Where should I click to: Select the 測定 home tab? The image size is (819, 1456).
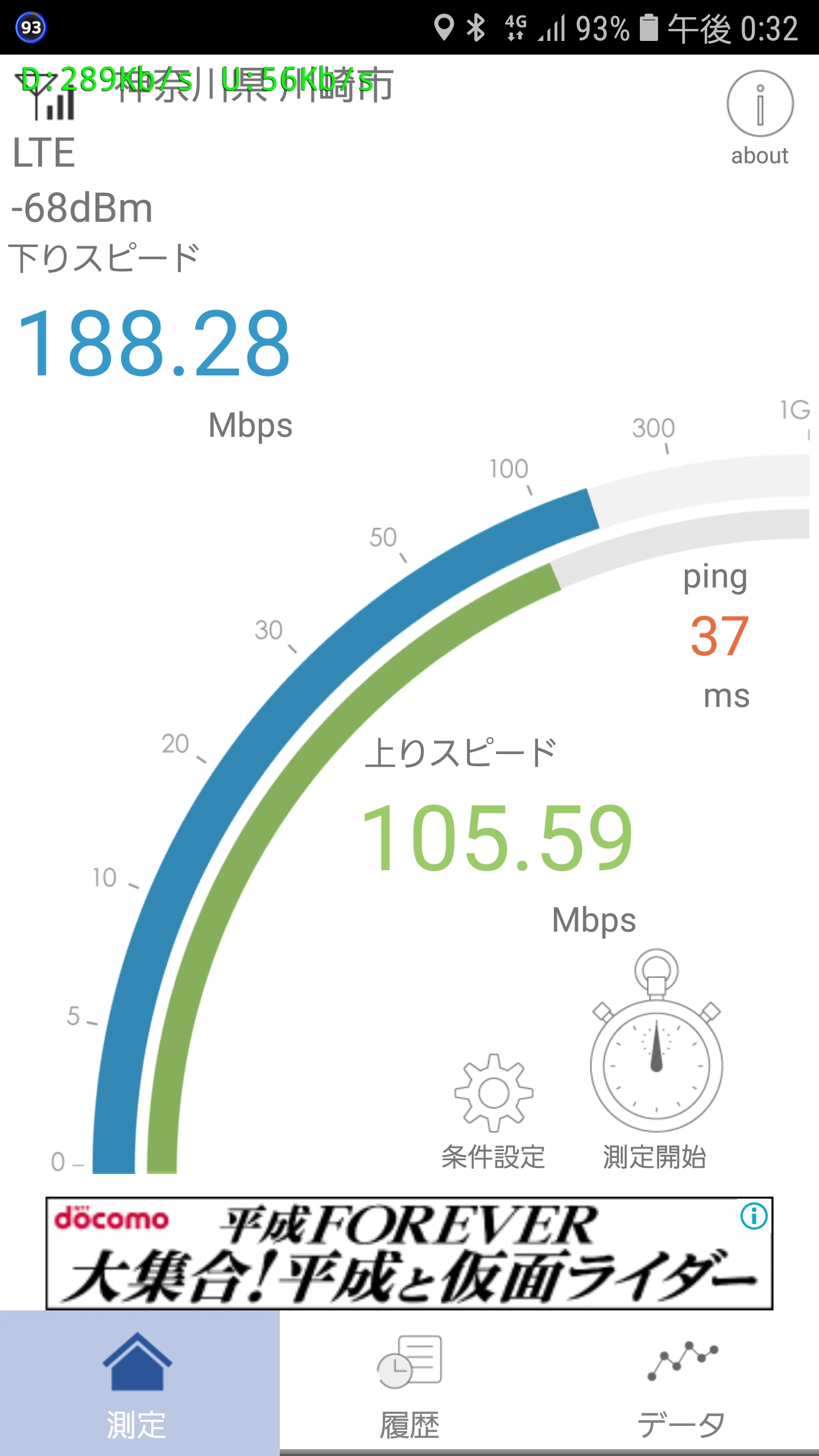[138, 1383]
